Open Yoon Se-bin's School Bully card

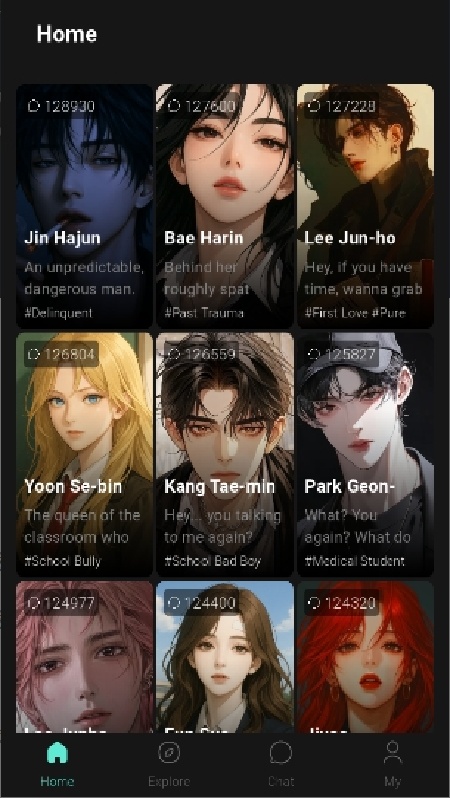click(85, 455)
